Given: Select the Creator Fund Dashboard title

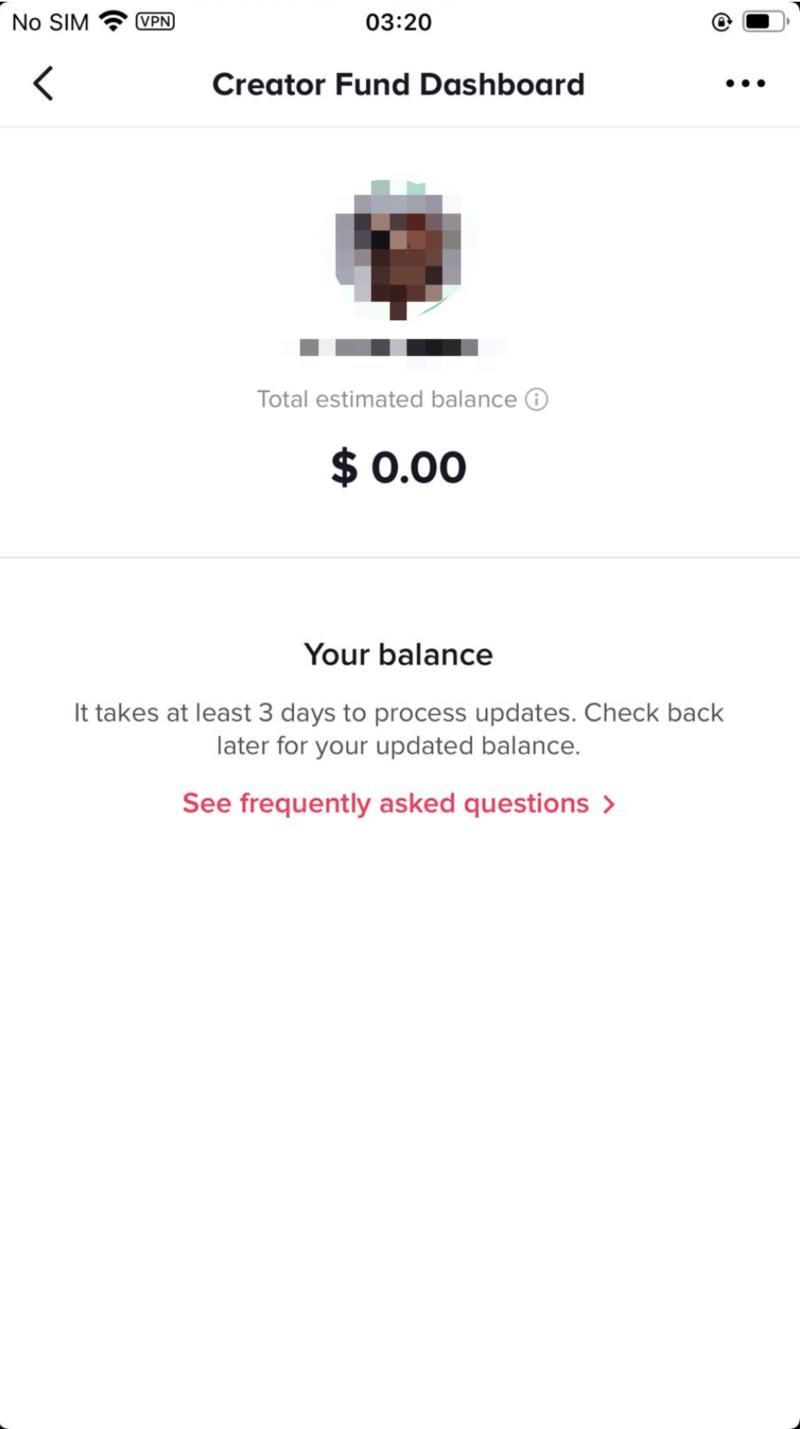Looking at the screenshot, I should (398, 84).
